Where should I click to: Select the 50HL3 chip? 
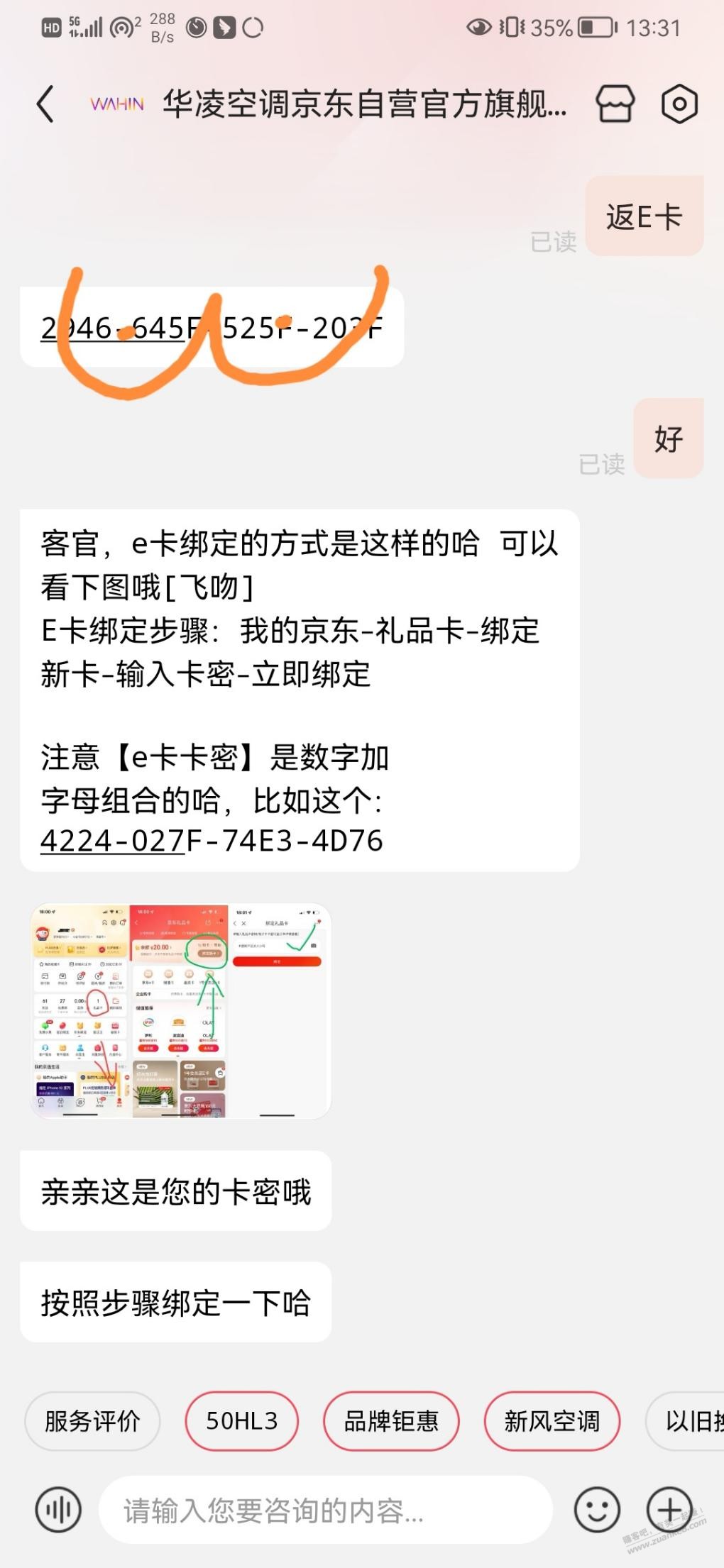click(x=241, y=1421)
